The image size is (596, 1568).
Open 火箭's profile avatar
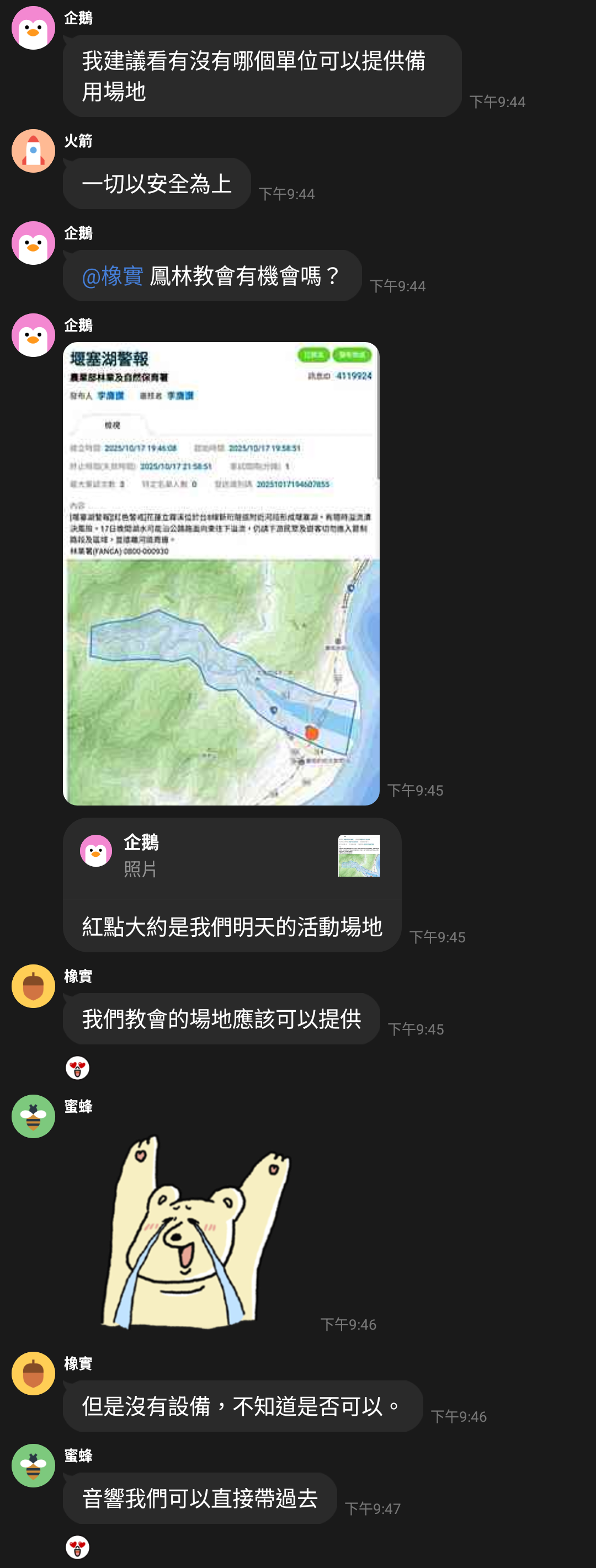[x=34, y=151]
